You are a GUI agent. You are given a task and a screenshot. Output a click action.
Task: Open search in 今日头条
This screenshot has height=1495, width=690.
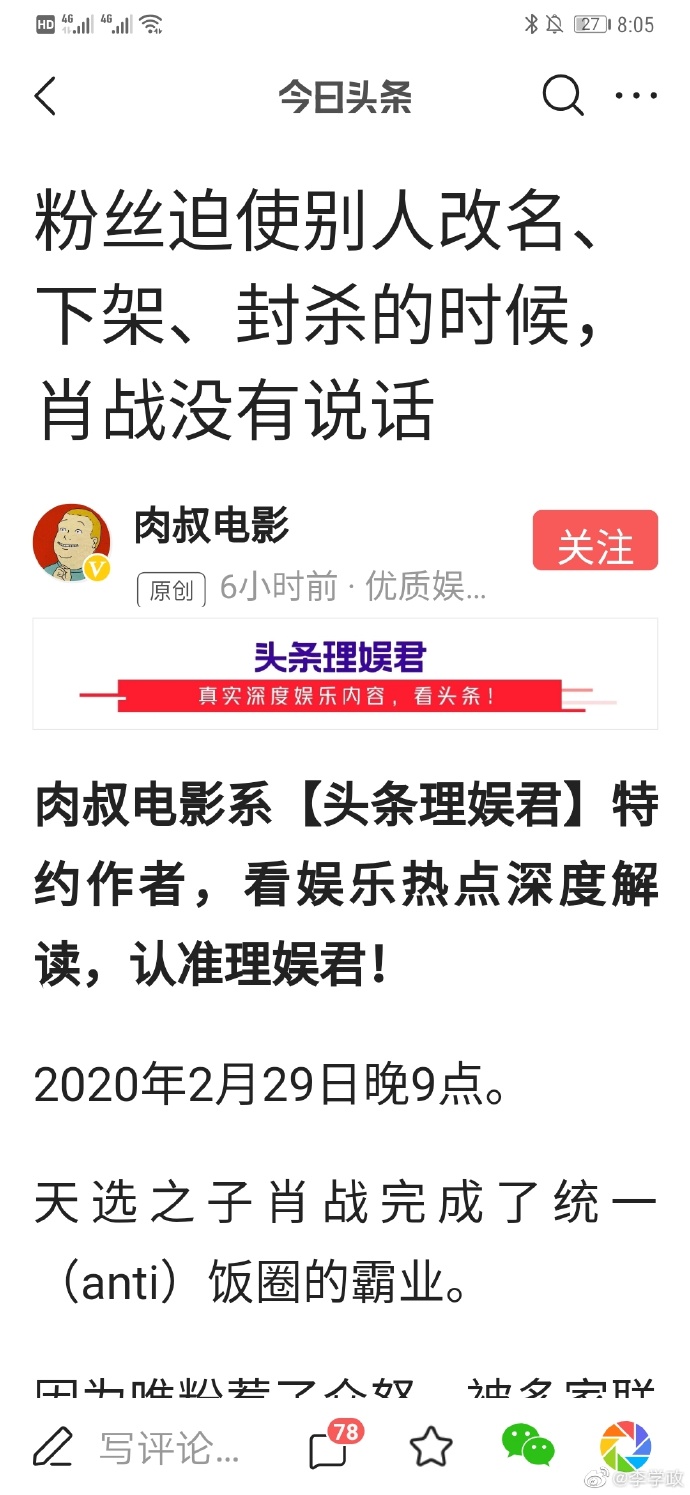pos(562,97)
